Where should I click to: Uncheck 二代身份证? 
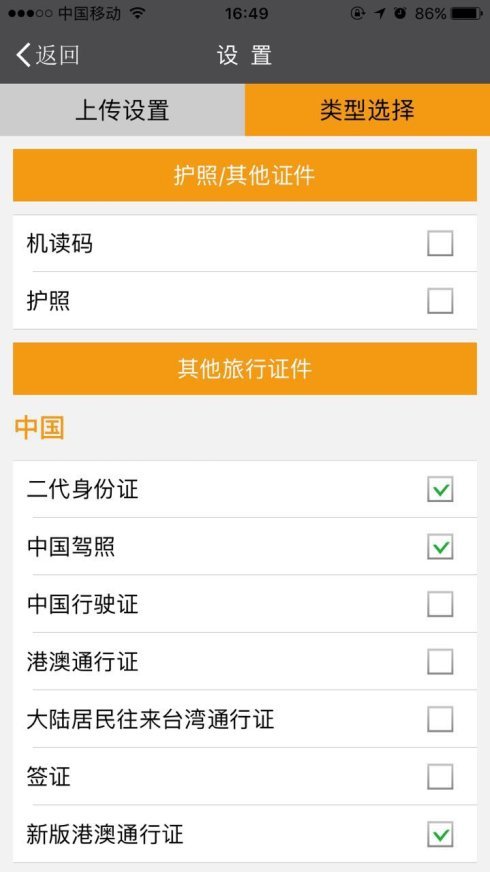coord(440,489)
